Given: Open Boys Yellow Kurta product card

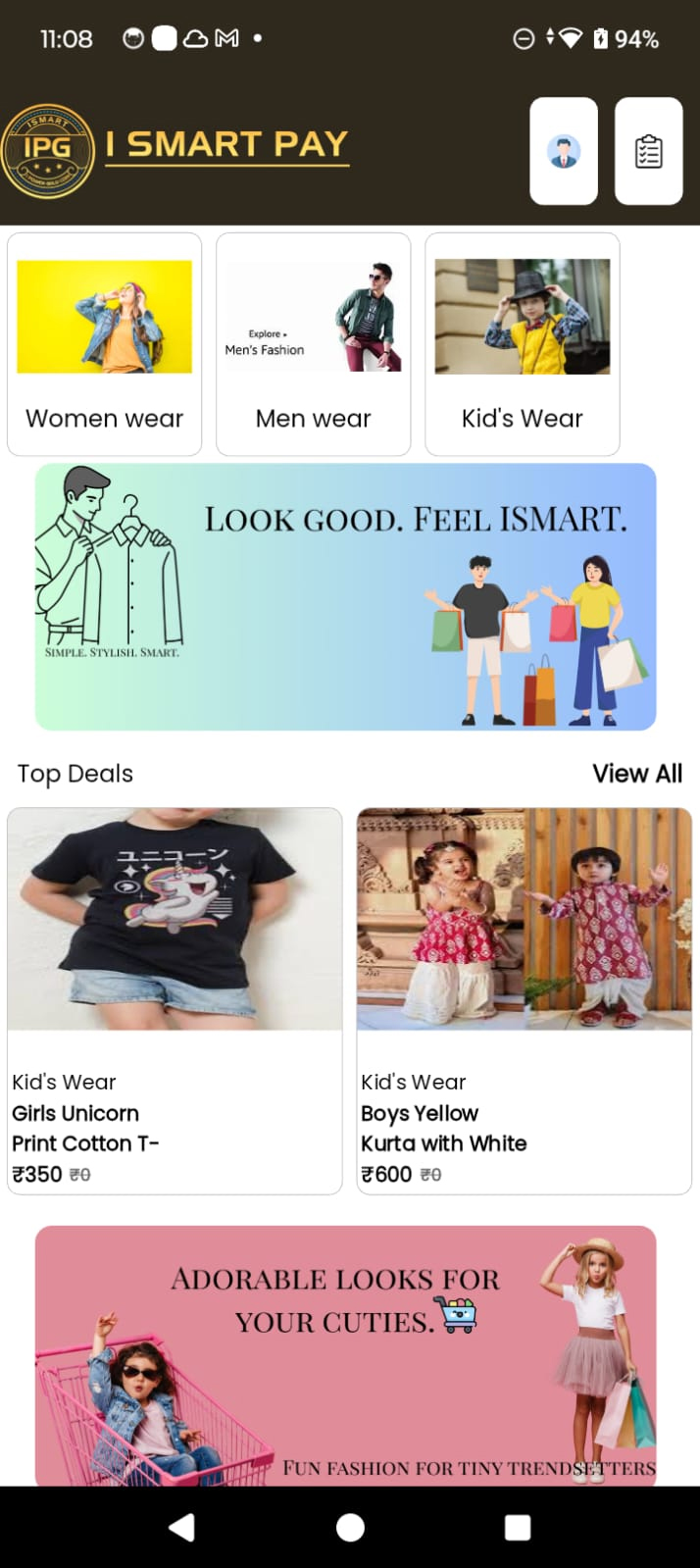Looking at the screenshot, I should [524, 1000].
